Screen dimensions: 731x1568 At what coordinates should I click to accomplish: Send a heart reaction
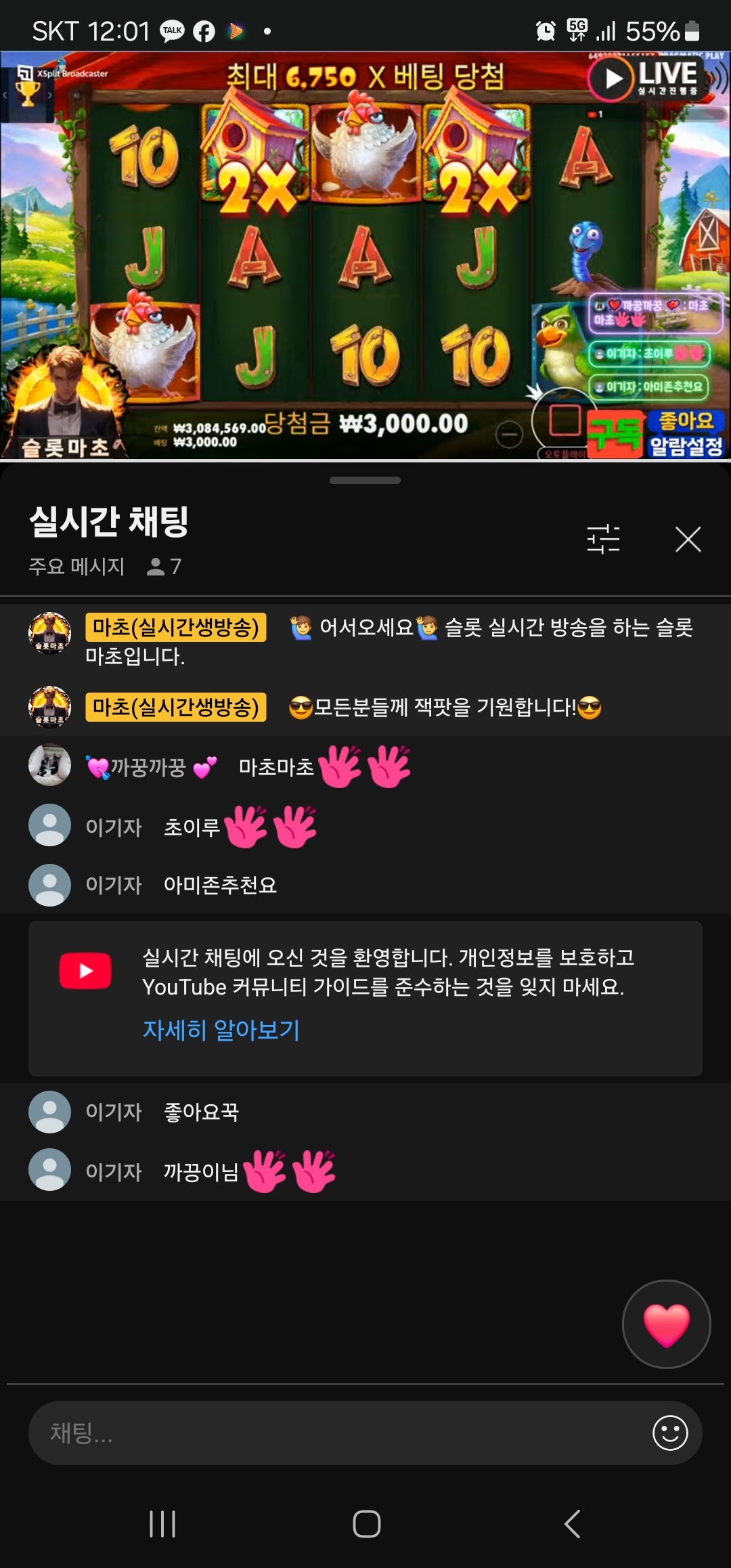coord(666,1324)
